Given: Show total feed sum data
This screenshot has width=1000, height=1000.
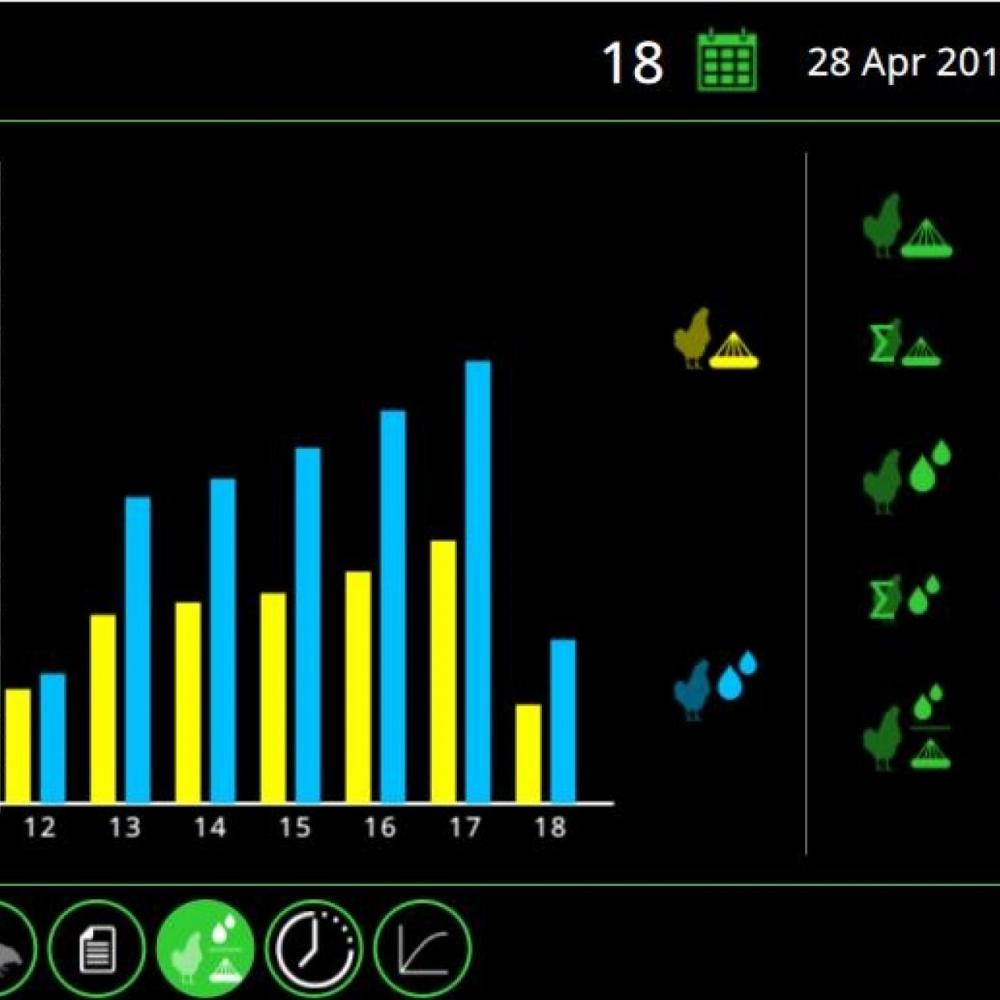Looking at the screenshot, I should [905, 343].
